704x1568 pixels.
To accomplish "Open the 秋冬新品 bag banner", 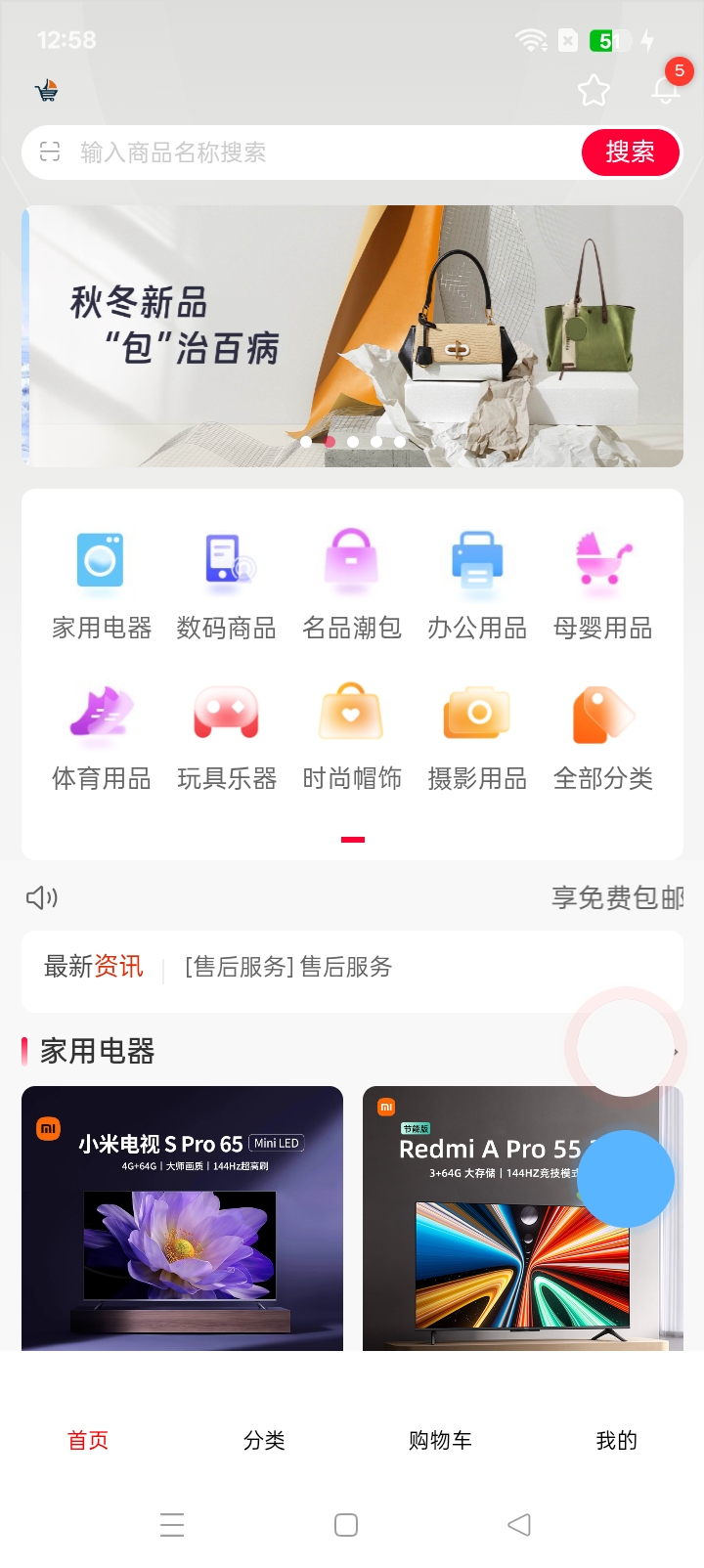I will coord(352,335).
